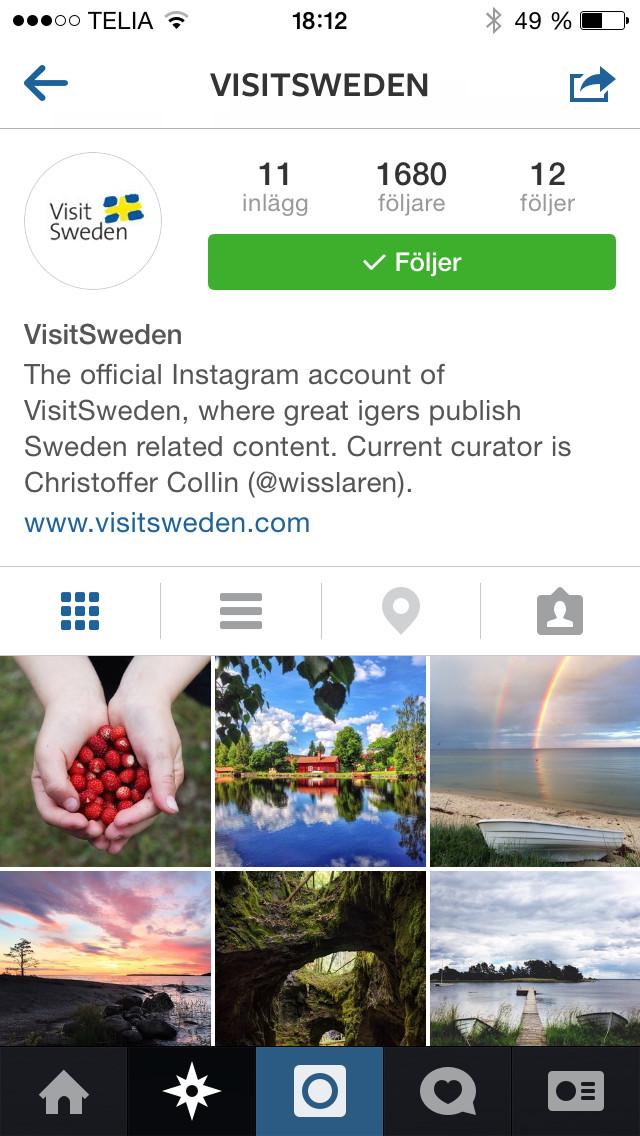View the 1680 följare list
The height and width of the screenshot is (1136, 640).
click(411, 187)
